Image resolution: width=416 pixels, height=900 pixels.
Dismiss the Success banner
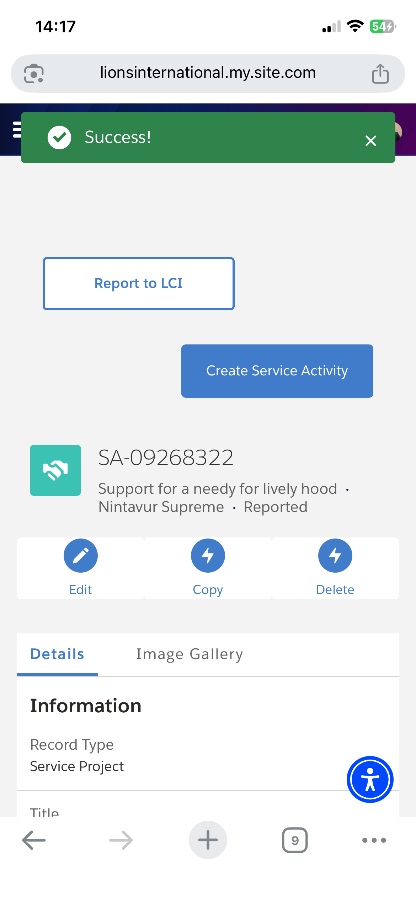point(371,141)
